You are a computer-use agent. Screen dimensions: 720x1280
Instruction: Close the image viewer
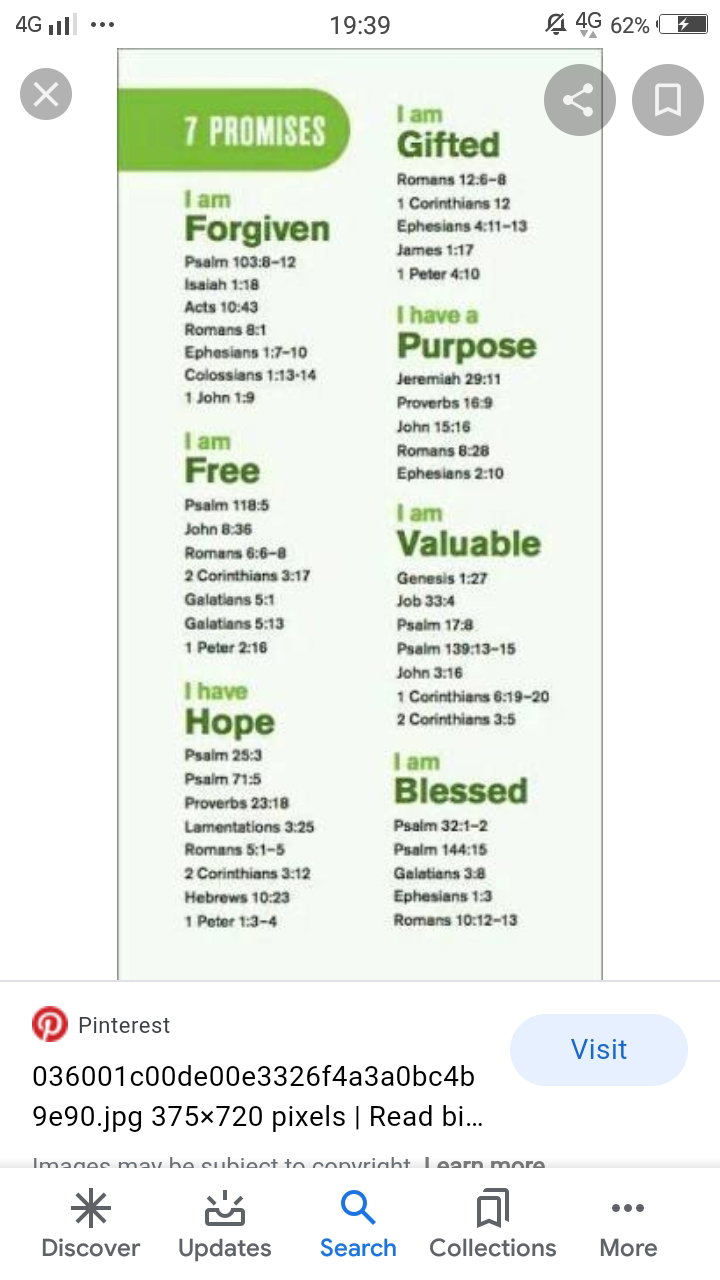point(46,95)
